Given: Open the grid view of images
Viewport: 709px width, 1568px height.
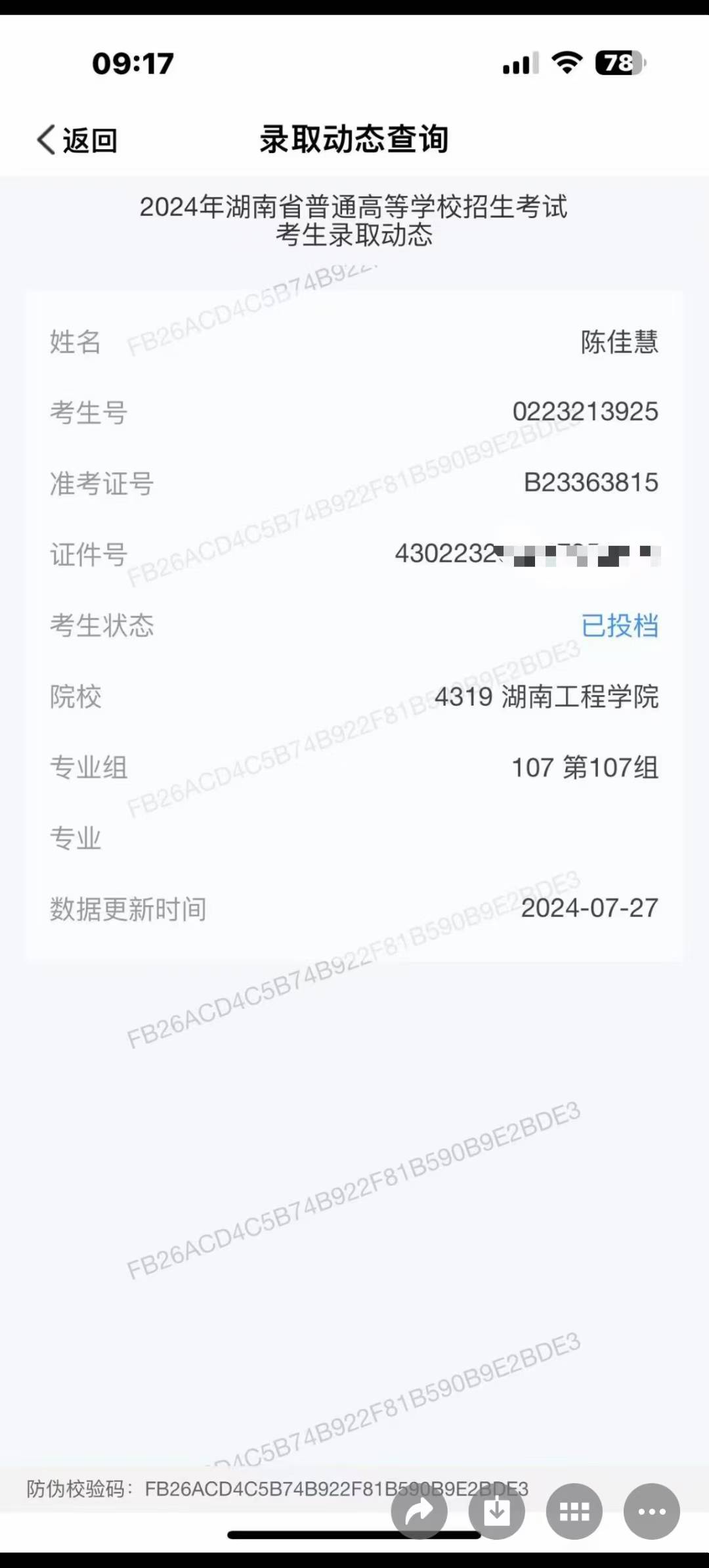Looking at the screenshot, I should click(x=574, y=1512).
